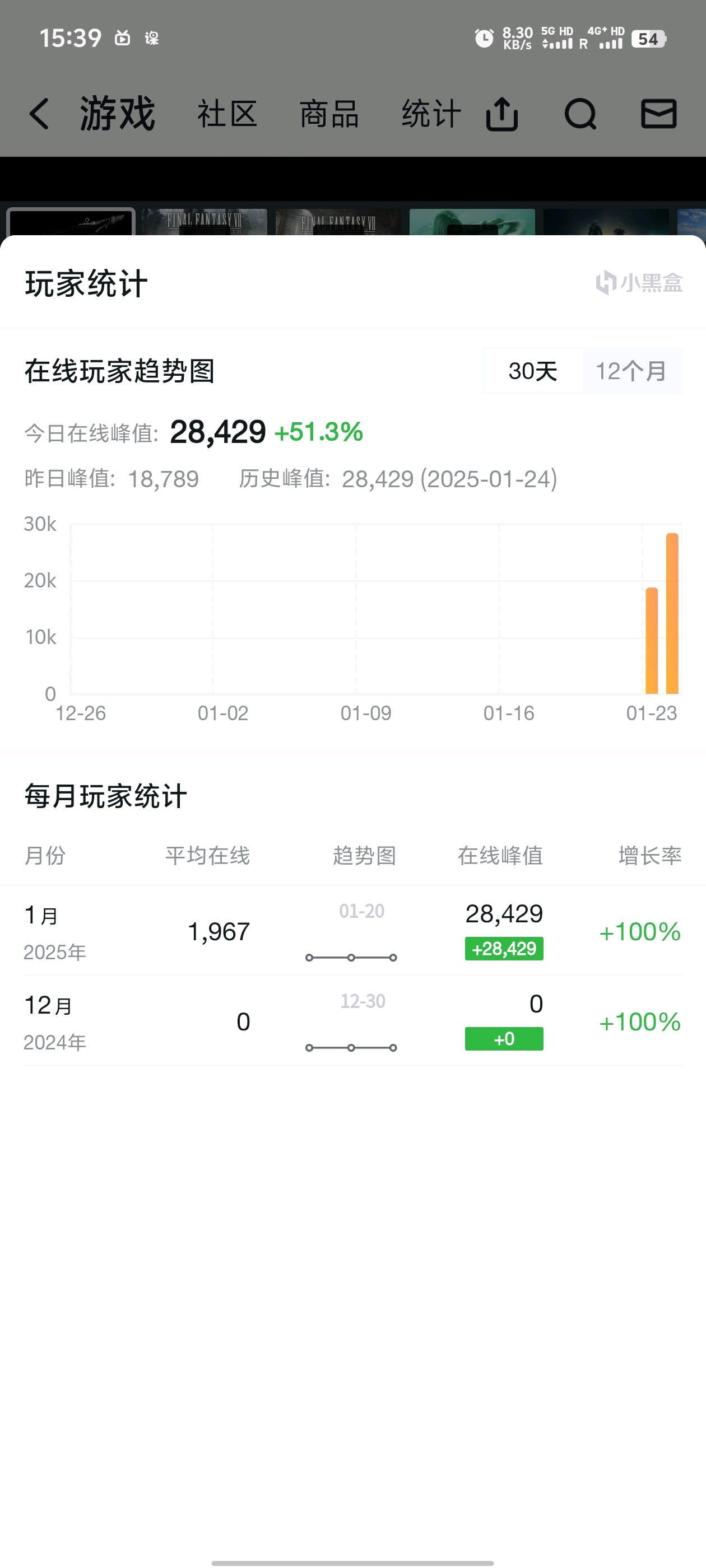706x1568 pixels.
Task: Open the search icon
Action: pyautogui.click(x=580, y=114)
